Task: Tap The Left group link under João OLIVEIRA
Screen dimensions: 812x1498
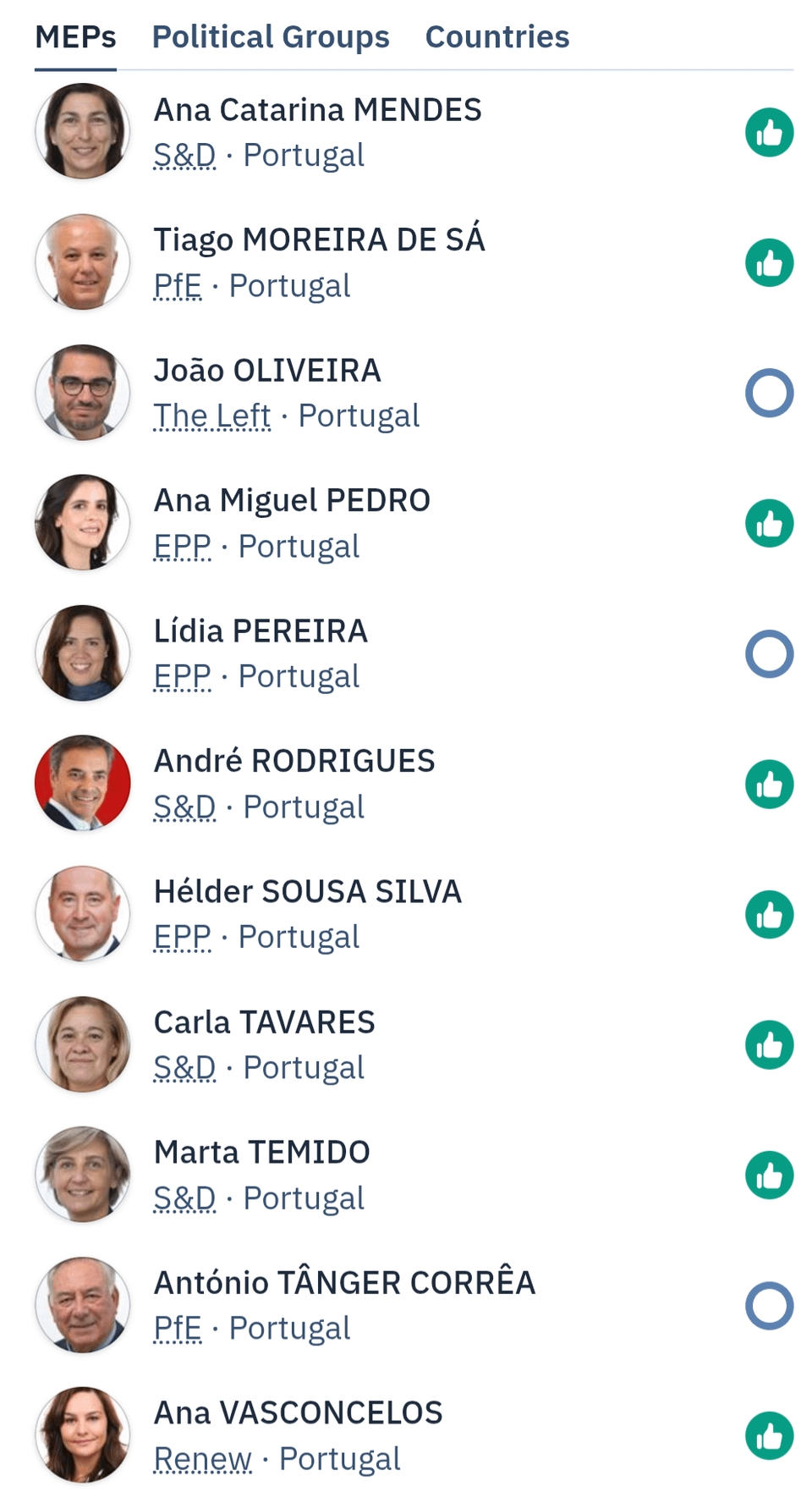Action: pos(211,416)
